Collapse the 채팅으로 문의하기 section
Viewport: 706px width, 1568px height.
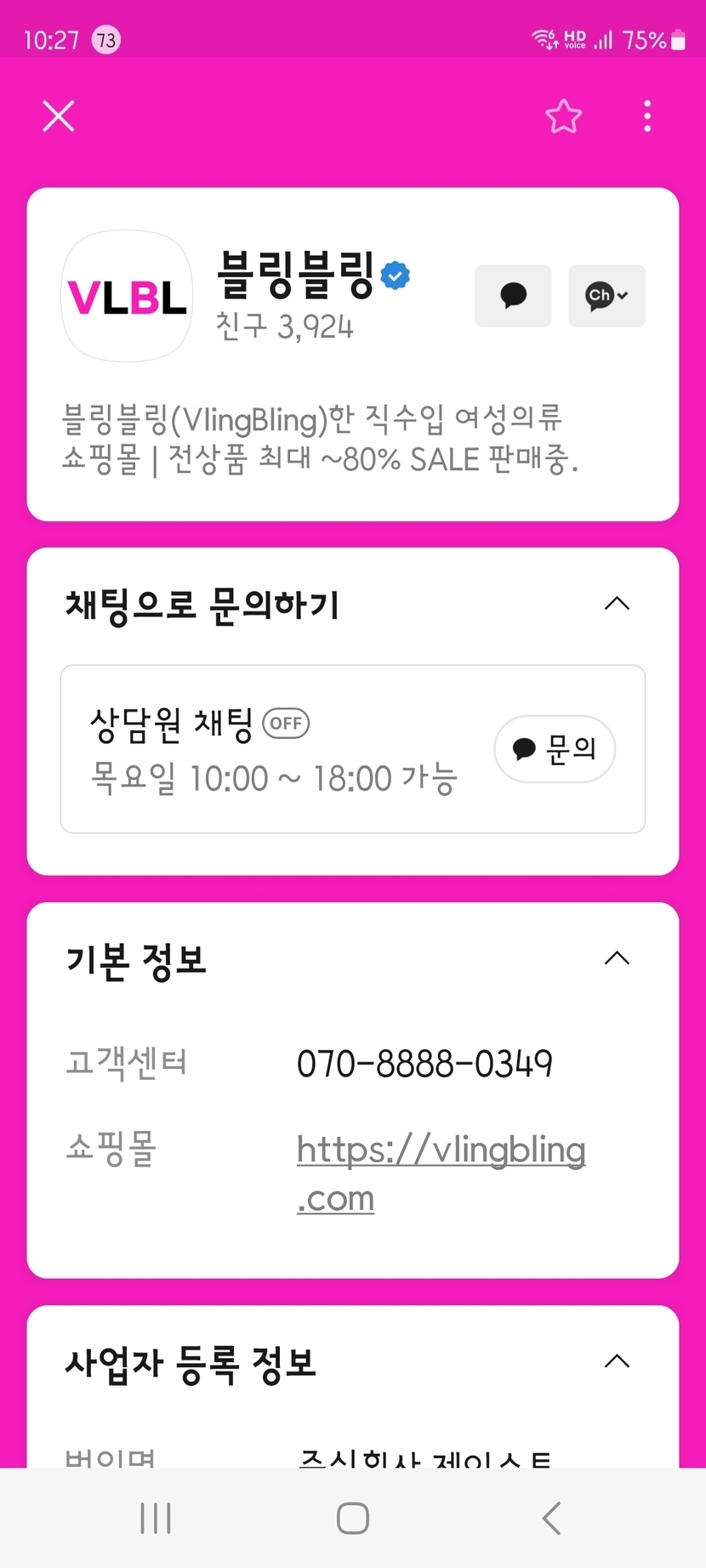(x=617, y=604)
